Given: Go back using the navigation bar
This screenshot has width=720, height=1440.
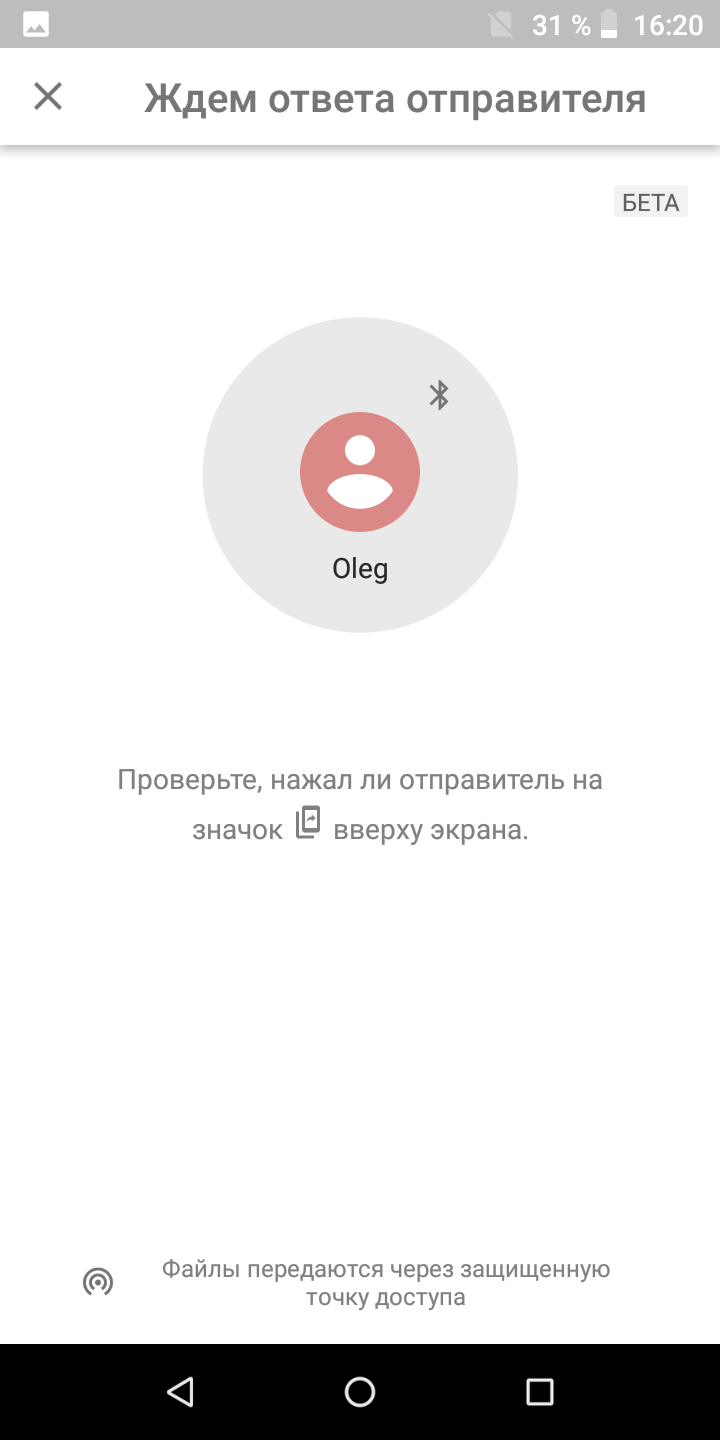Looking at the screenshot, I should click(x=180, y=1392).
